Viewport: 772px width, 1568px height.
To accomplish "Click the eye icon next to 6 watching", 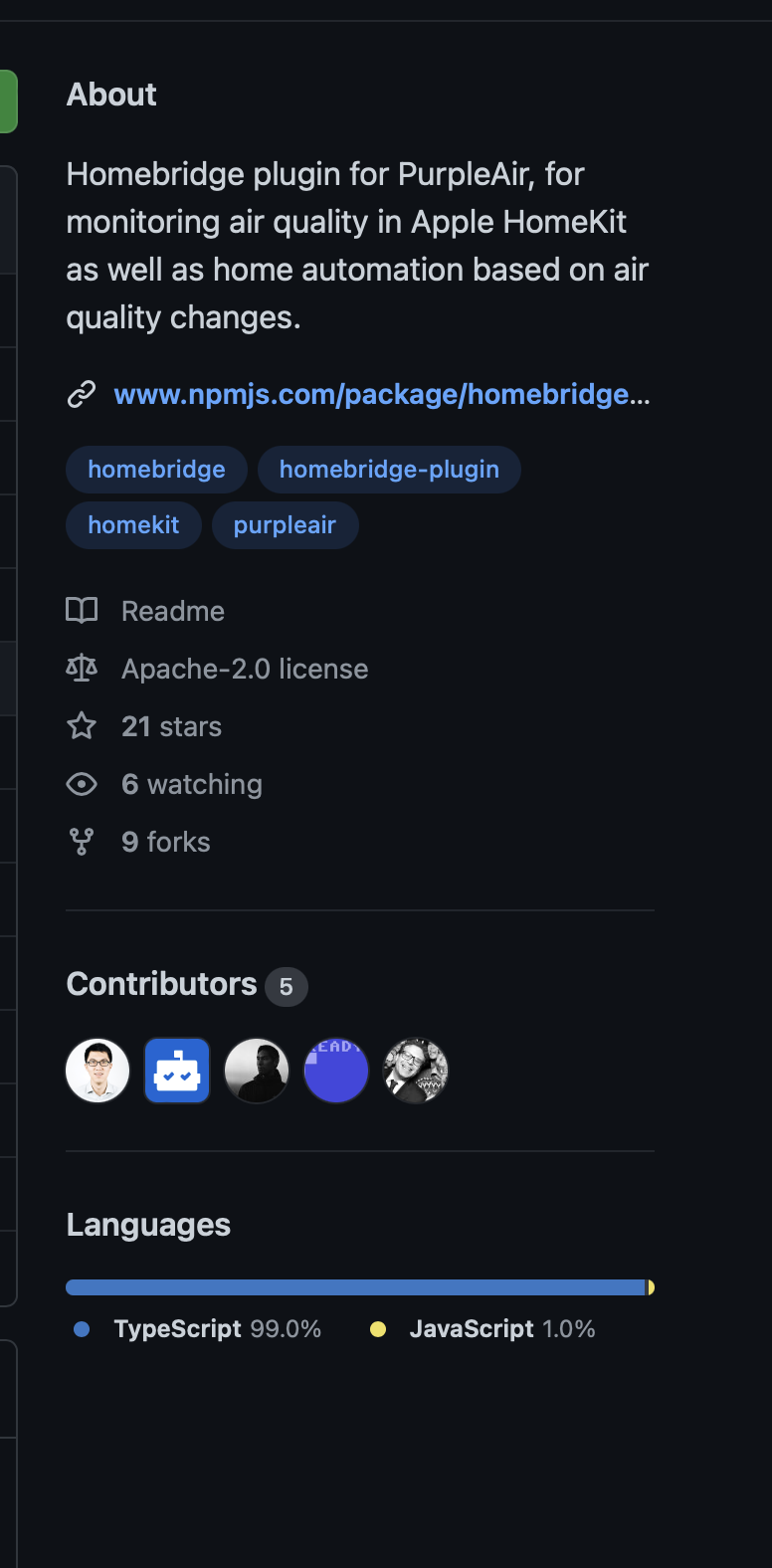I will click(81, 783).
